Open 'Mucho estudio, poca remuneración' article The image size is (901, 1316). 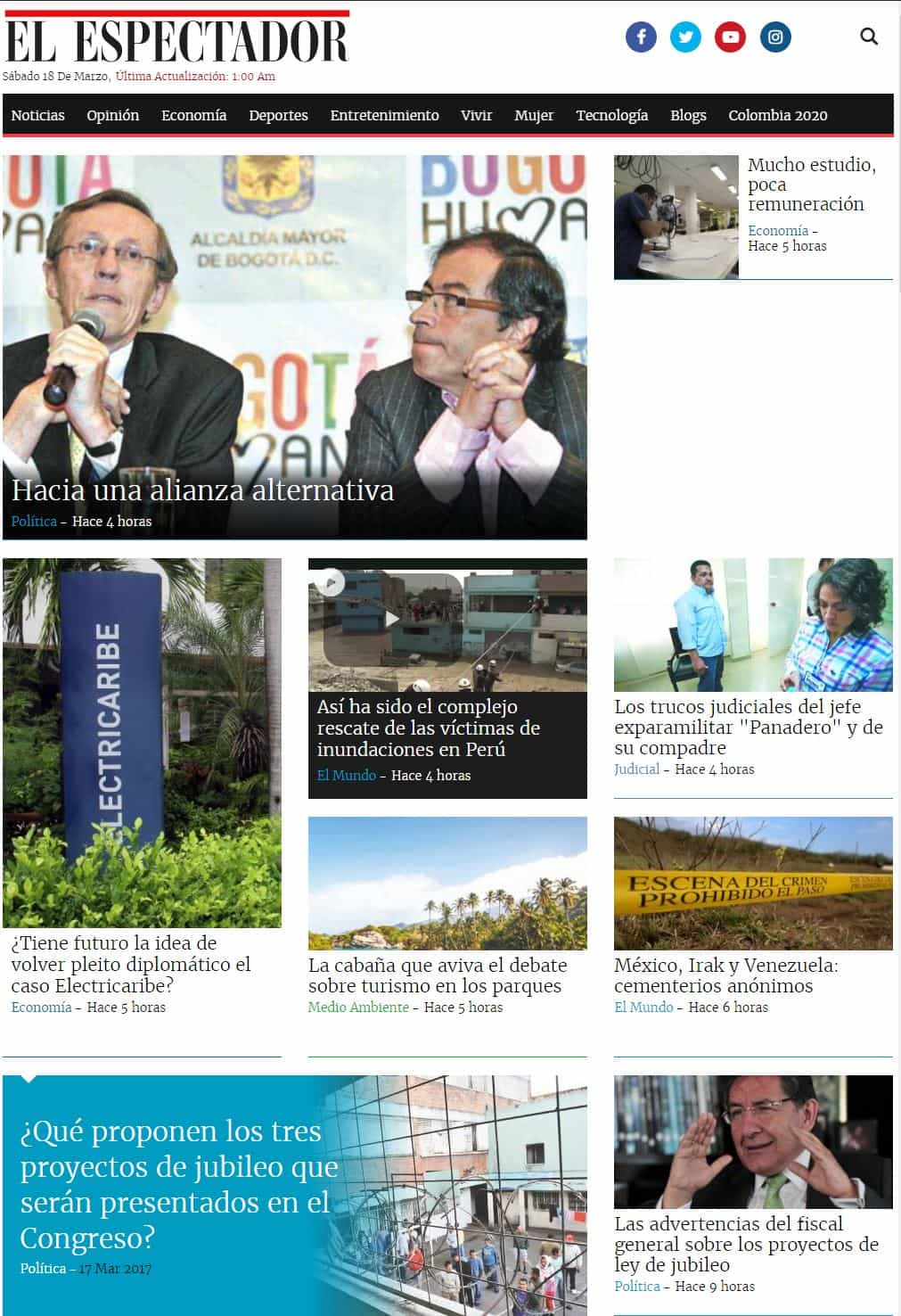coord(811,185)
